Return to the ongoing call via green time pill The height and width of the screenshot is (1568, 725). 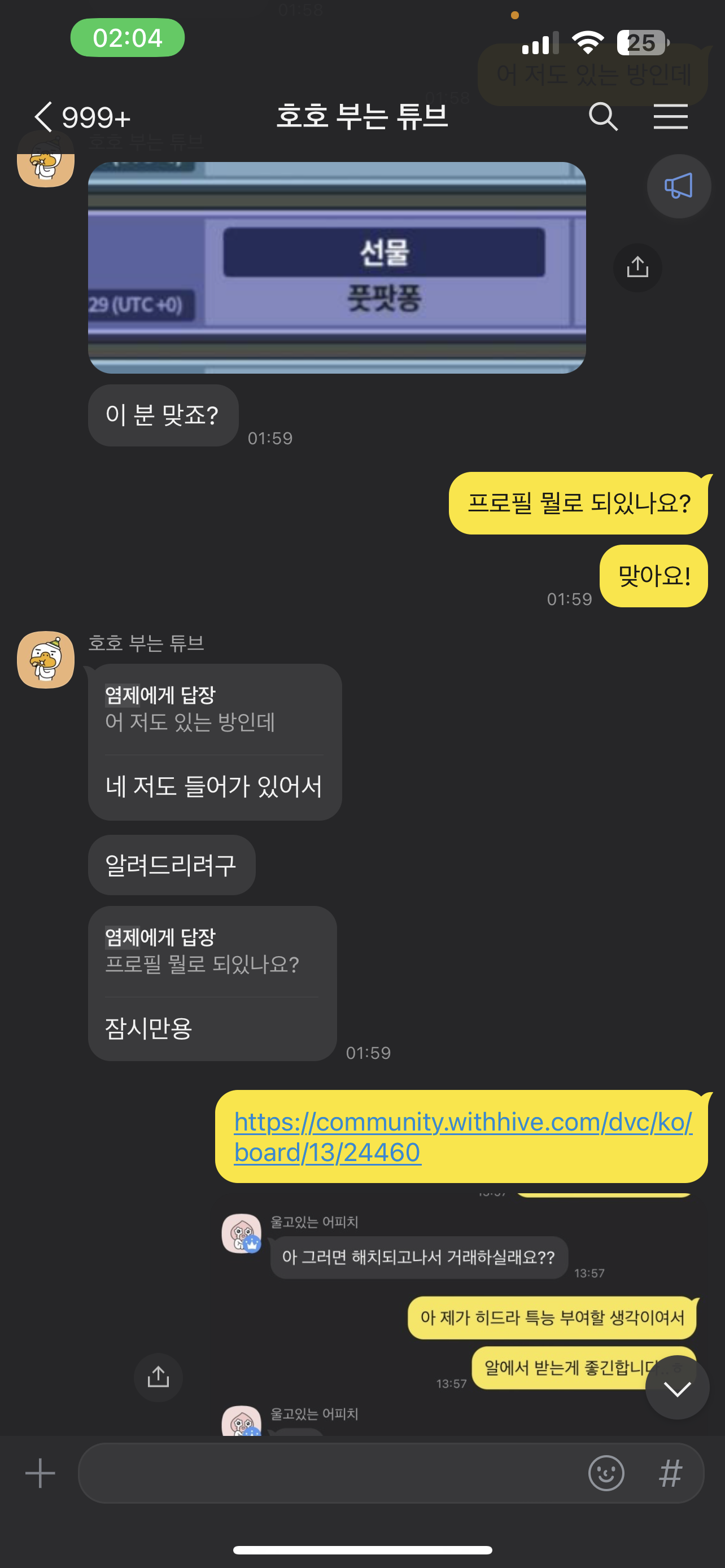127,38
